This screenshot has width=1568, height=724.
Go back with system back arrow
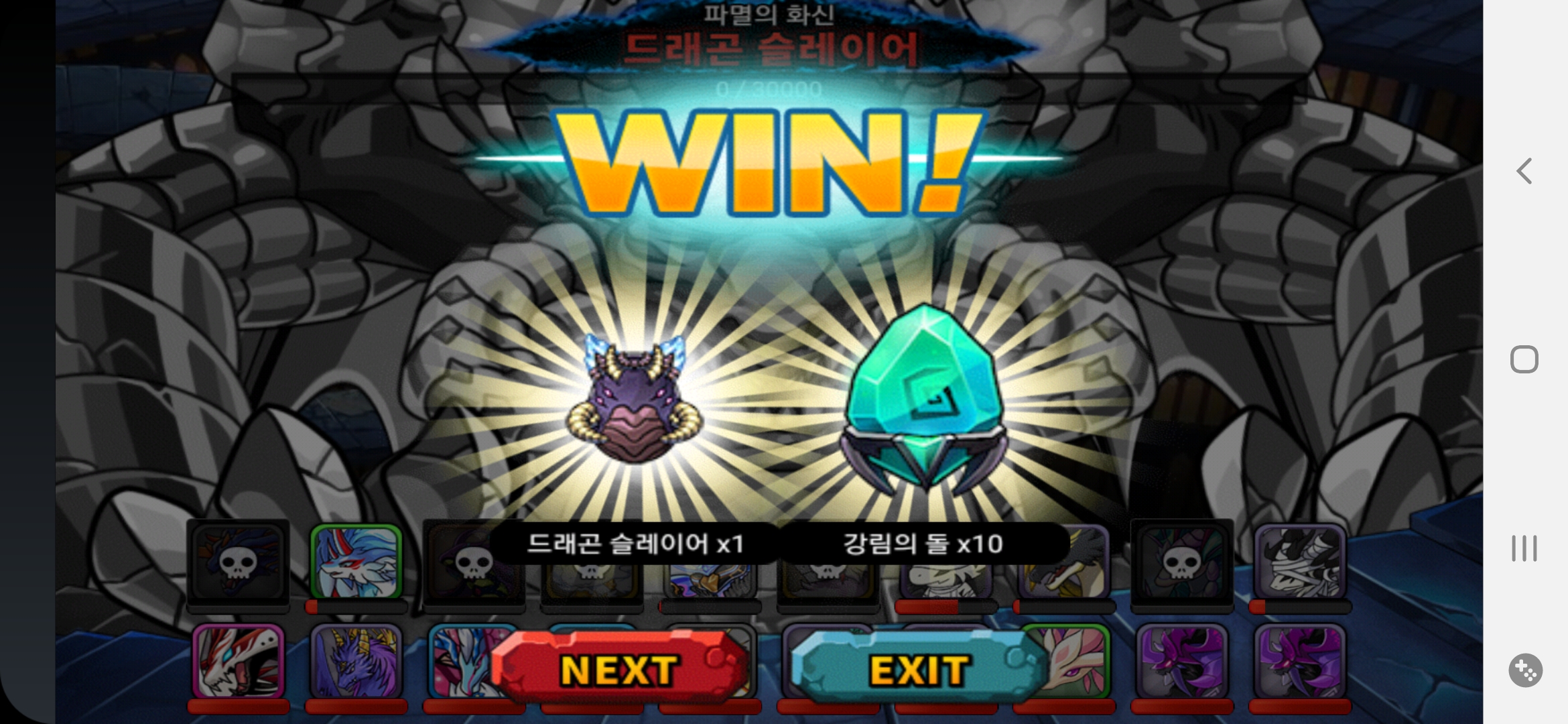(x=1524, y=171)
